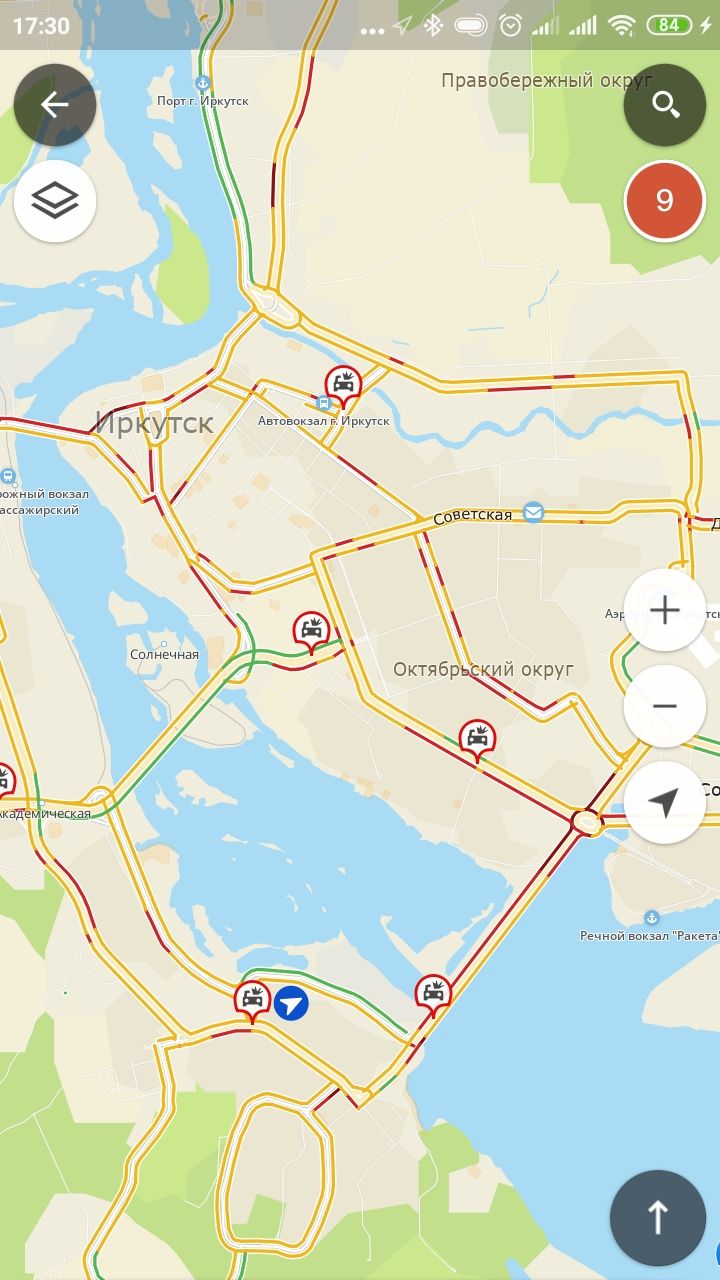Open accident marker under Октябрьский округ
Screen dimensions: 720x1280
tap(477, 738)
